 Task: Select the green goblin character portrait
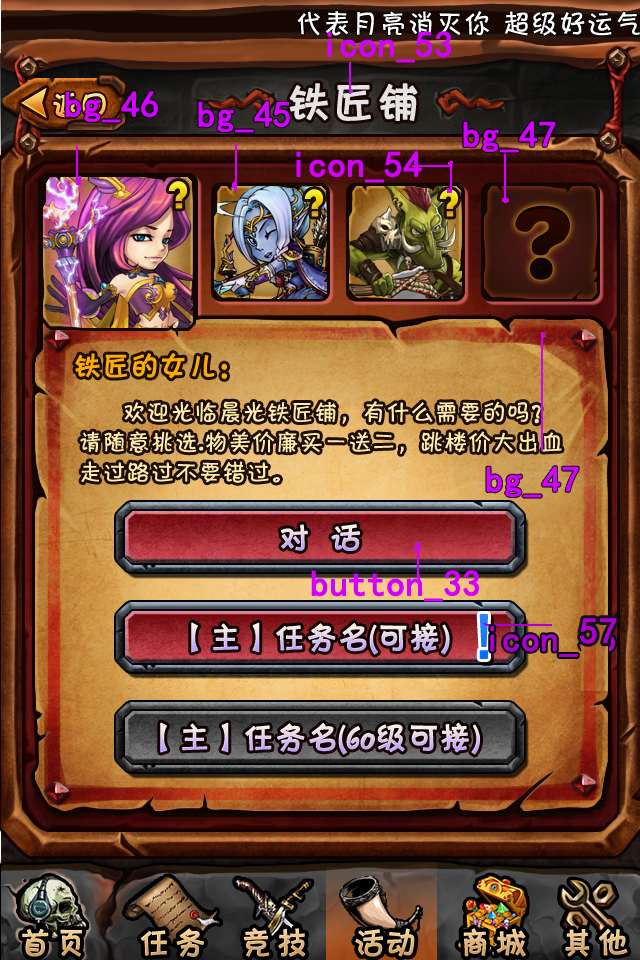[x=405, y=242]
